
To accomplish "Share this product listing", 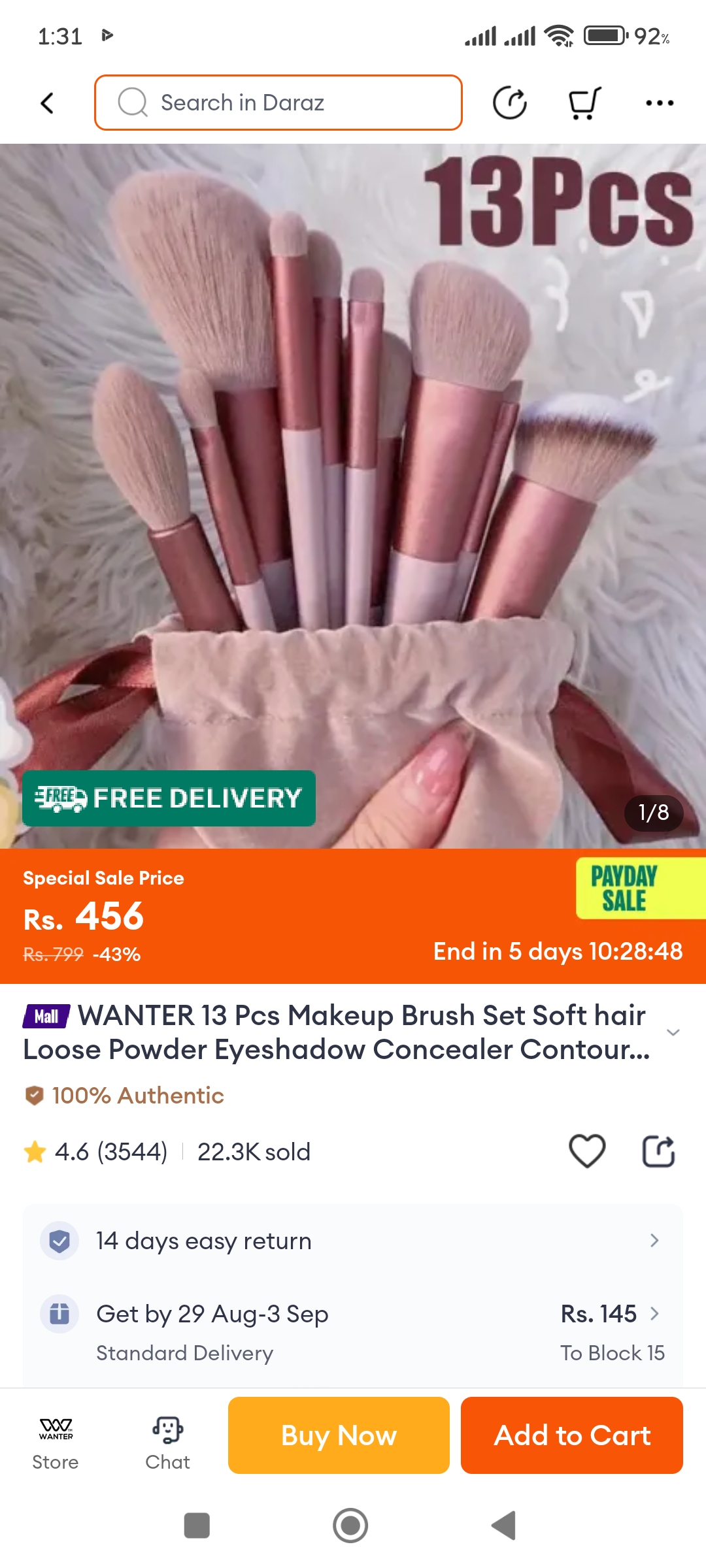I will point(658,1151).
